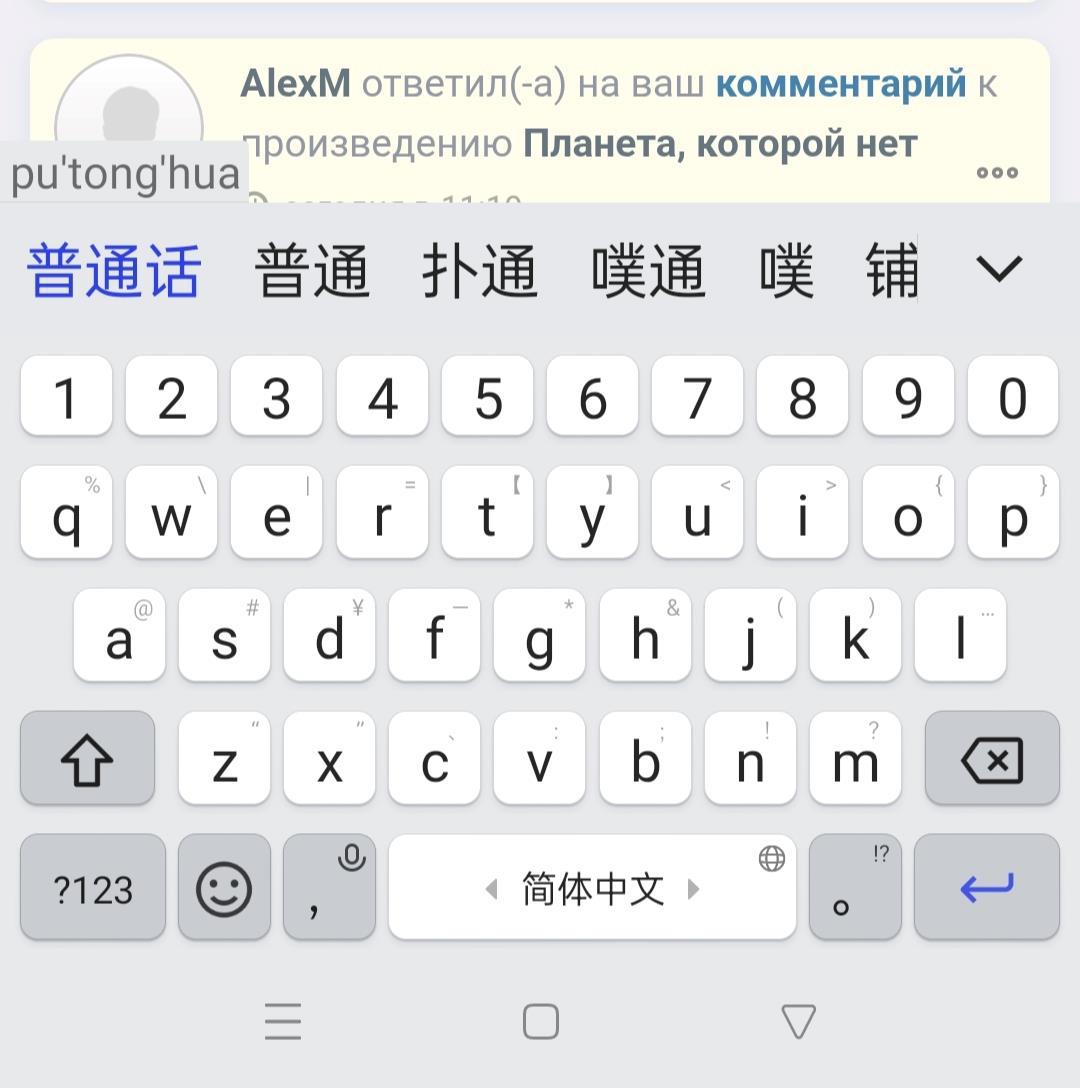Viewport: 1080px width, 1088px height.
Task: Tap the shift key
Action: pyautogui.click(x=88, y=760)
